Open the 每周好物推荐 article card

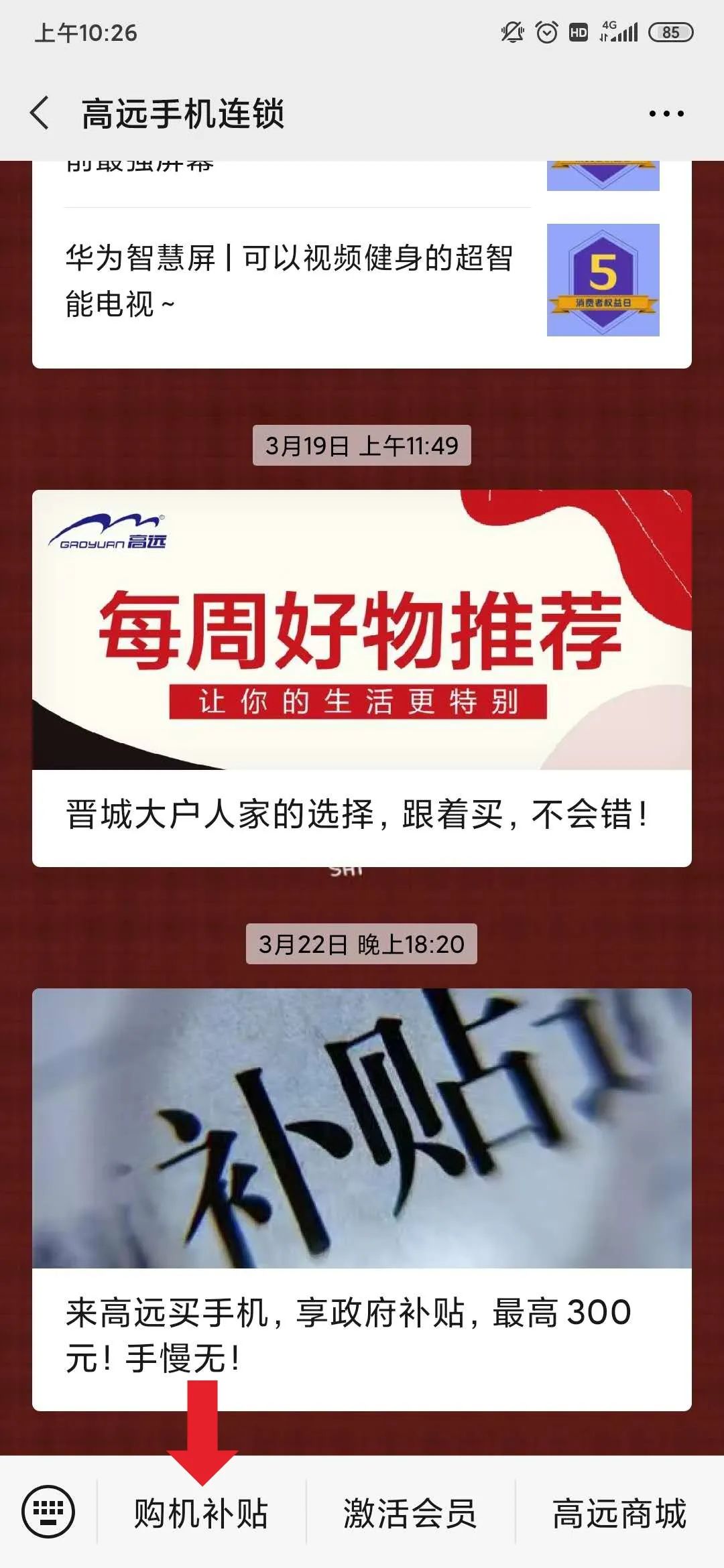point(362,677)
